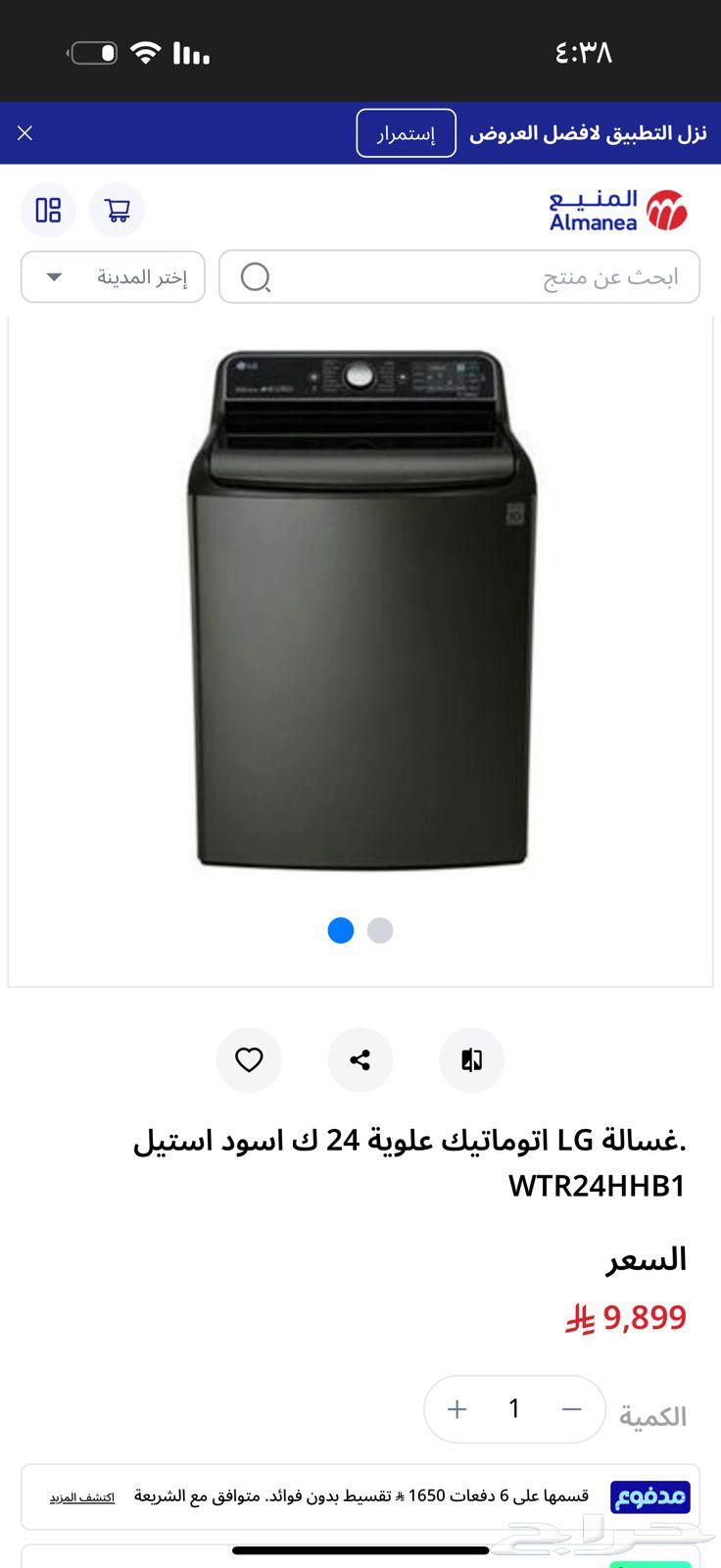Image resolution: width=721 pixels, height=1568 pixels.
Task: Expand the city selector chevron arrow
Action: point(55,276)
